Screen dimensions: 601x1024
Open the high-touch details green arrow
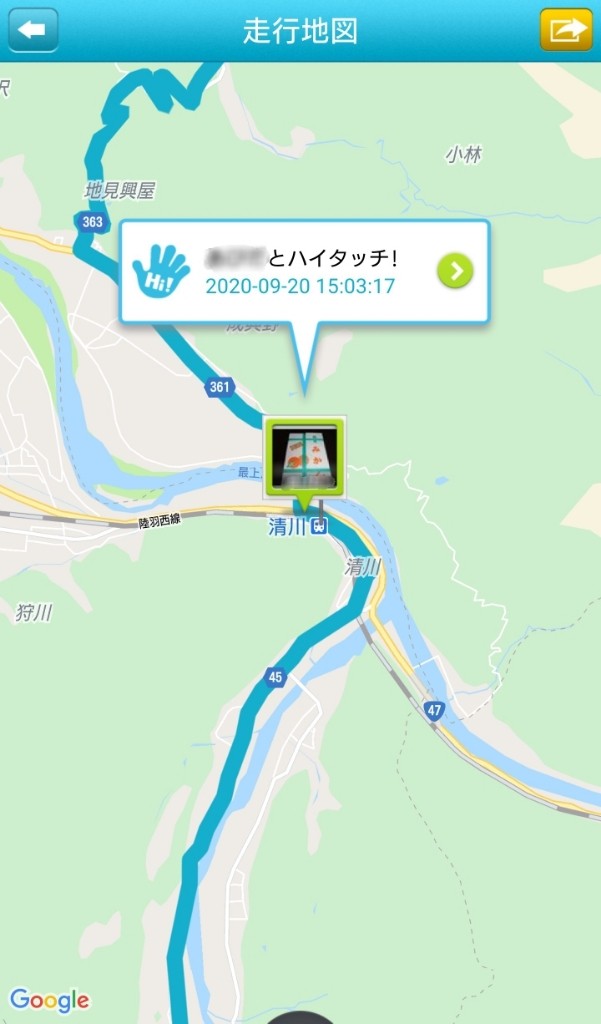coord(455,270)
